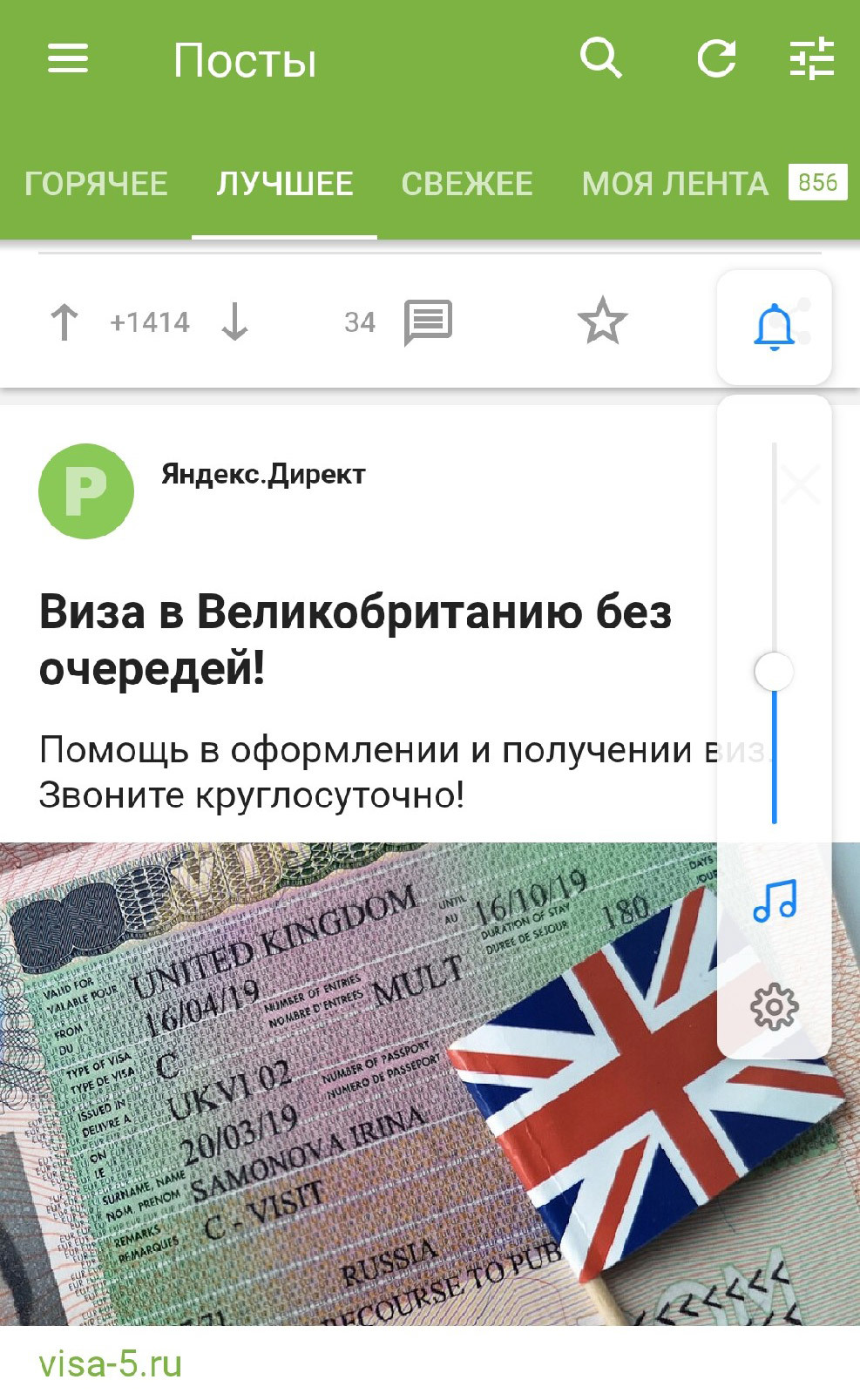Image resolution: width=860 pixels, height=1400 pixels.
Task: Save the post with the star icon
Action: coord(602,321)
